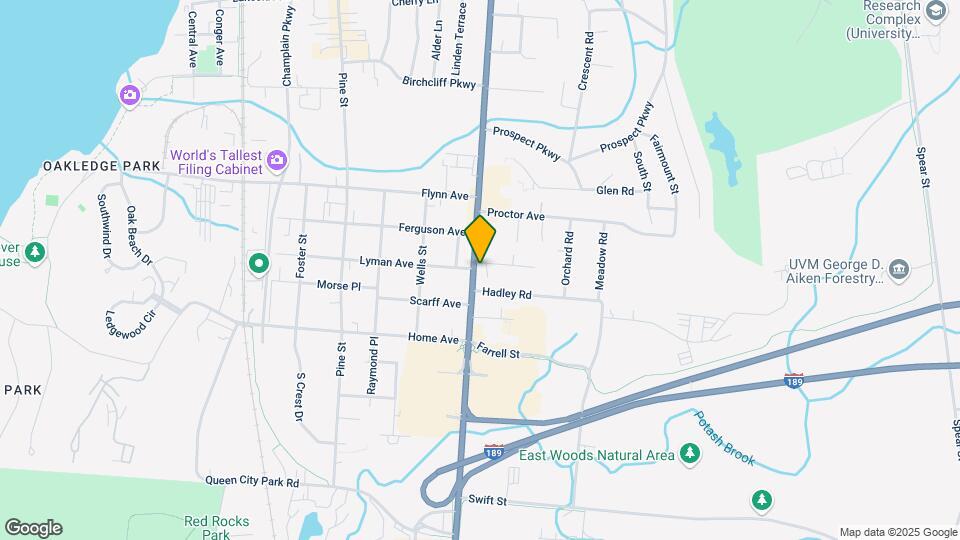Open World's Tallest Filing Cabinet pin
Image resolution: width=960 pixels, height=540 pixels.
(x=277, y=161)
